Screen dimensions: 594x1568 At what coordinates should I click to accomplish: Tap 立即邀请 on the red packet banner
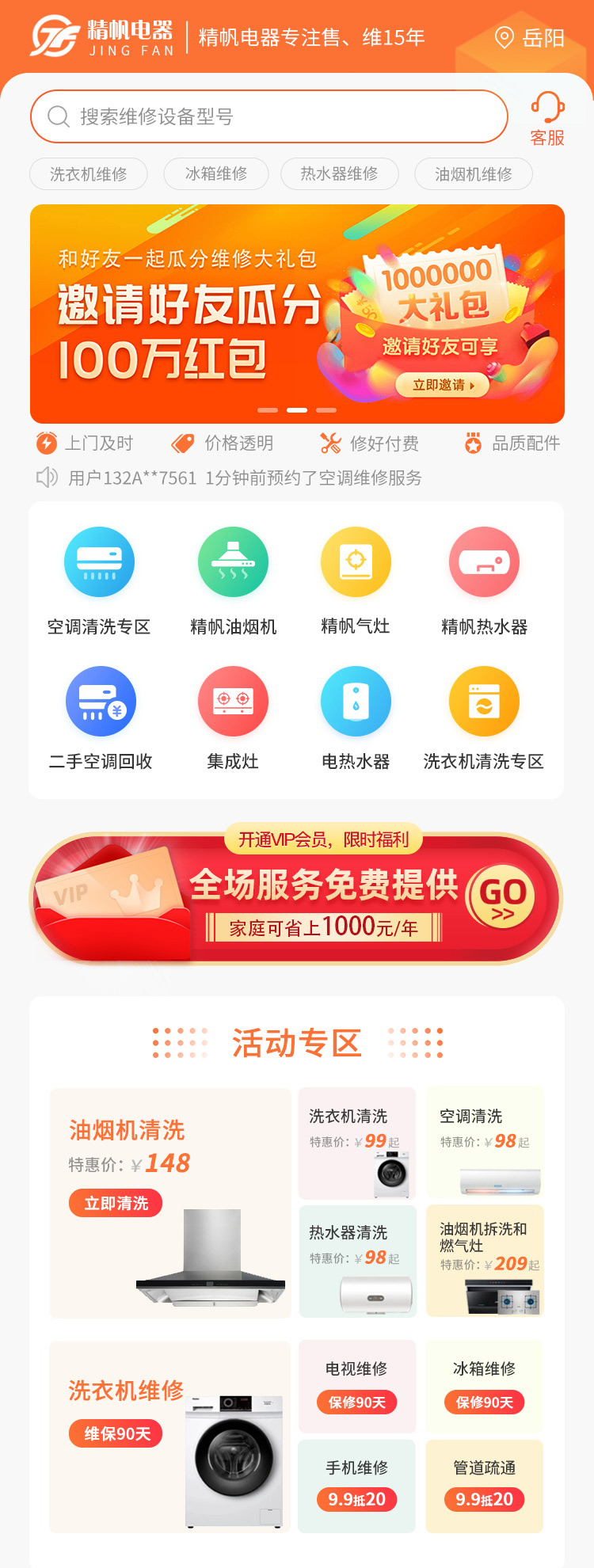coord(443,386)
